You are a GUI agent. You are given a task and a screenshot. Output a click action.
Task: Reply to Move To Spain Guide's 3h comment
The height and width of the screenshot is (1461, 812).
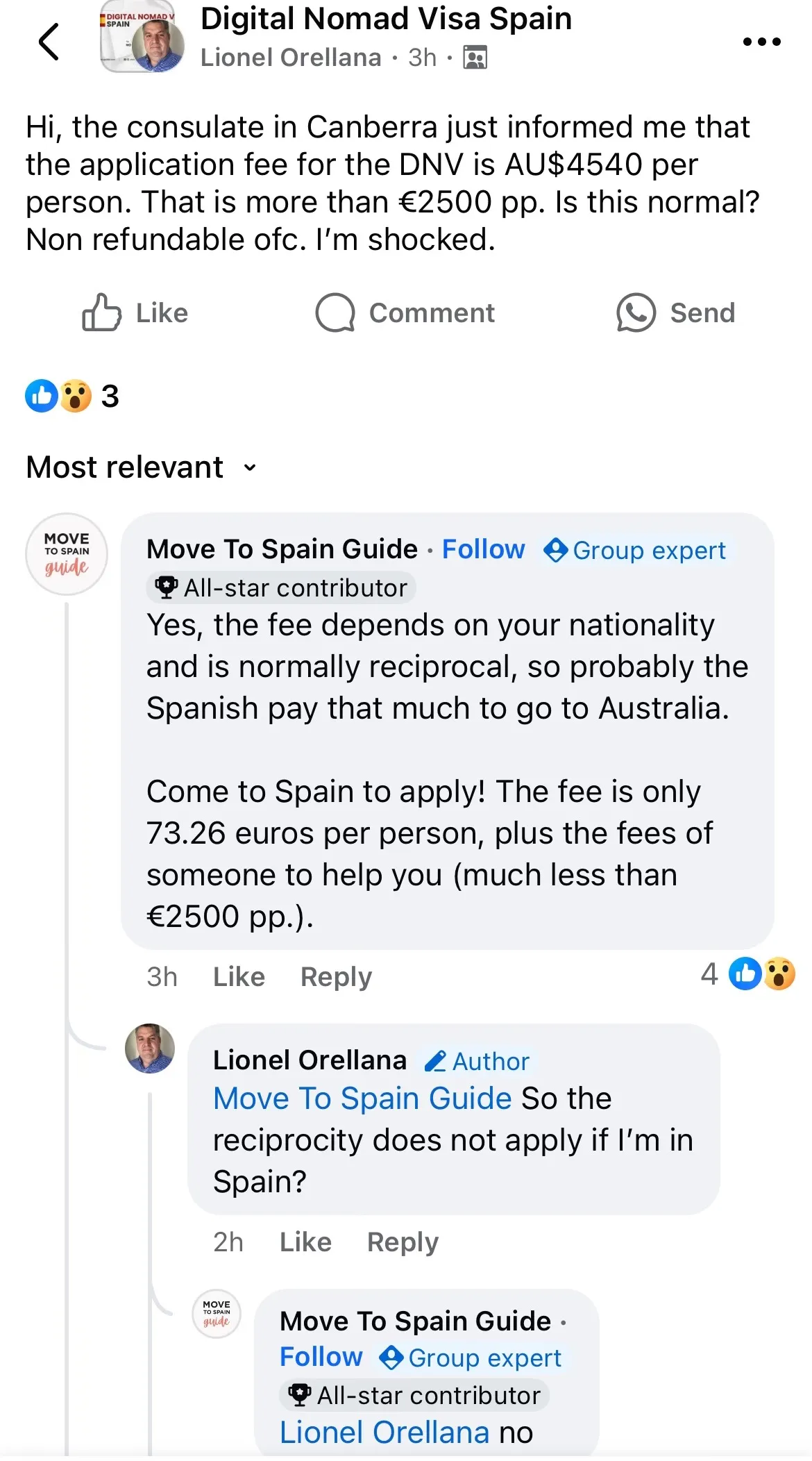coord(336,977)
